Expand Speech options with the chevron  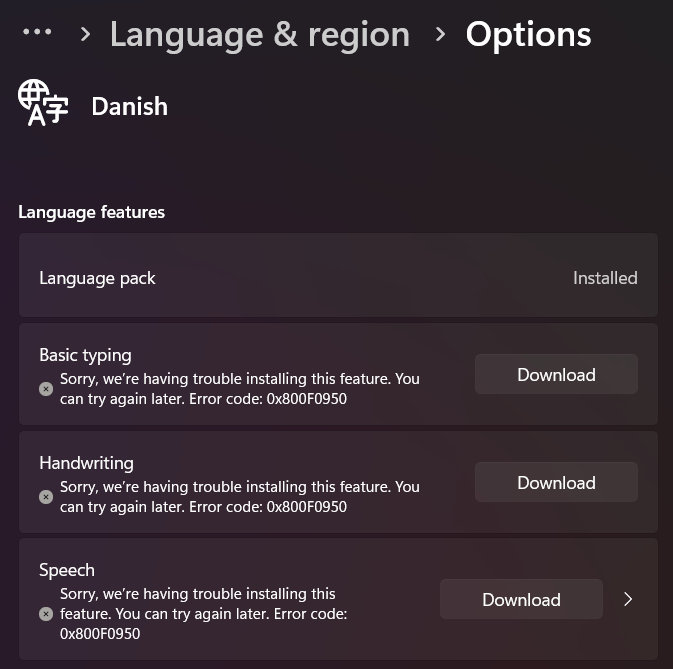[628, 600]
